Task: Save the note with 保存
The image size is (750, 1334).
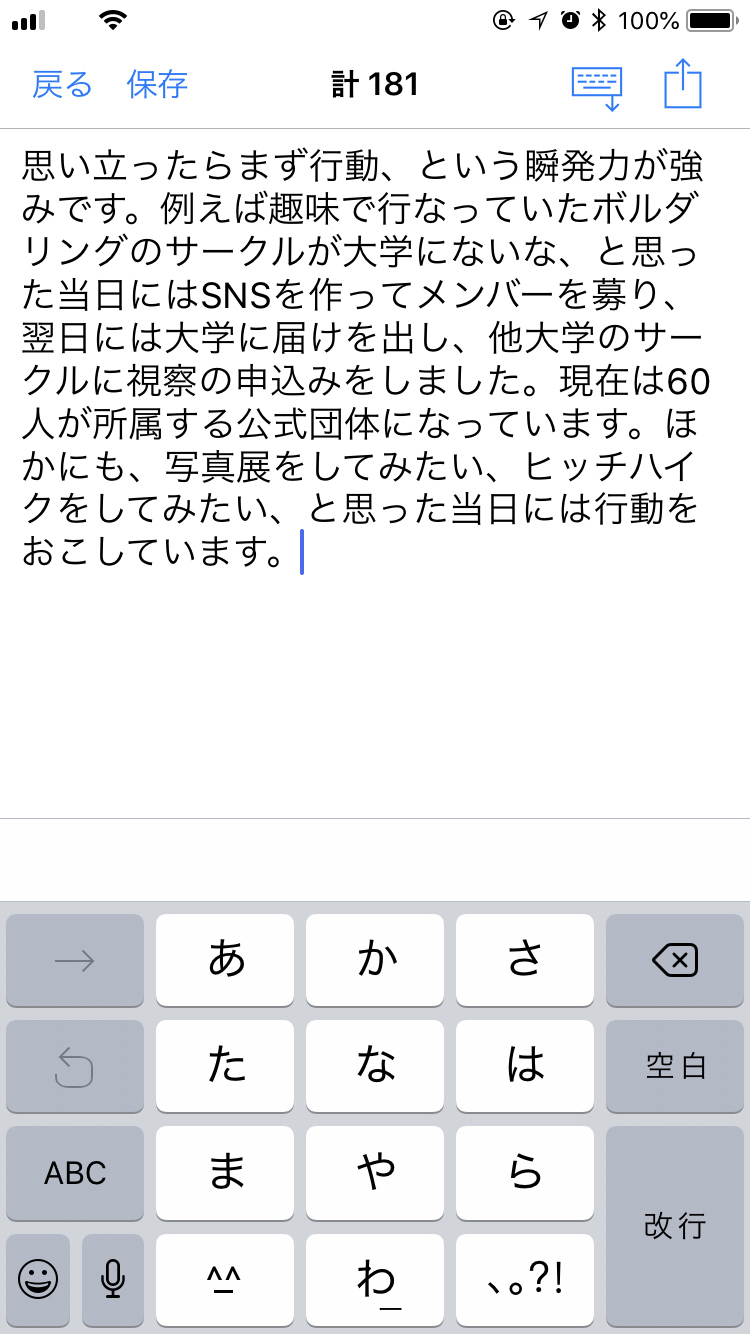Action: (x=157, y=85)
